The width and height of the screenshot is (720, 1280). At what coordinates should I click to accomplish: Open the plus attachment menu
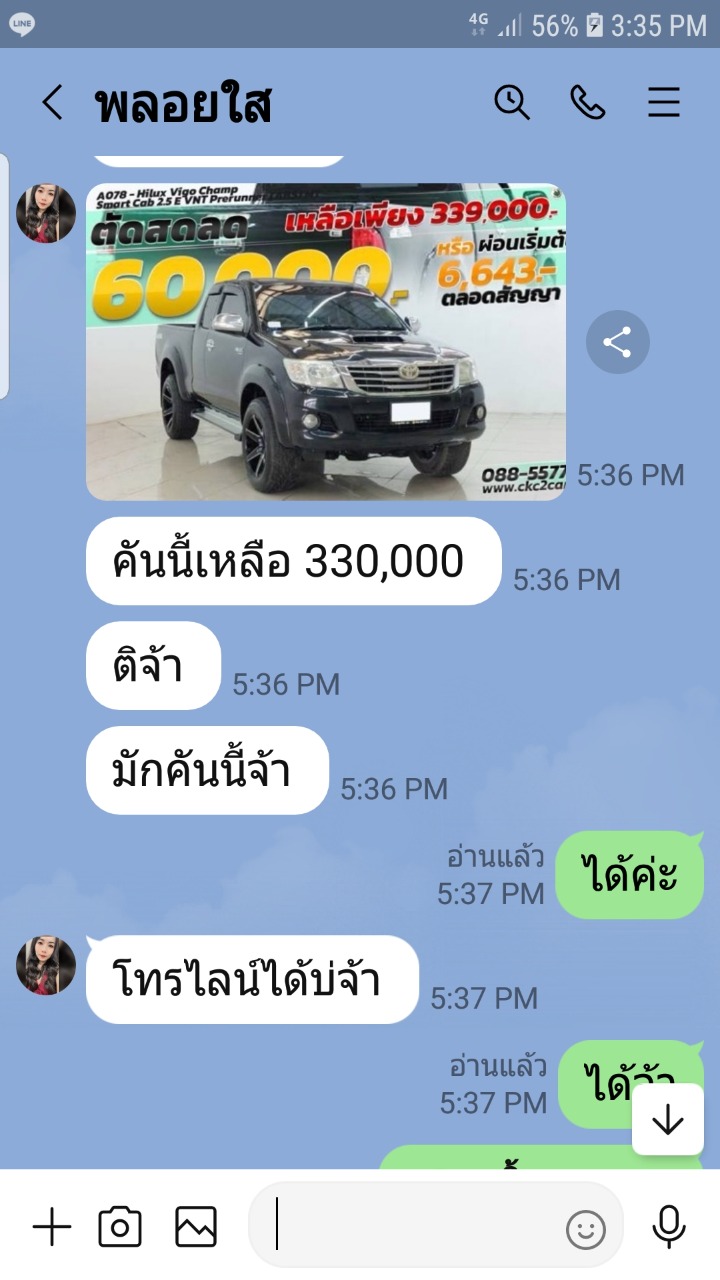click(x=52, y=1227)
